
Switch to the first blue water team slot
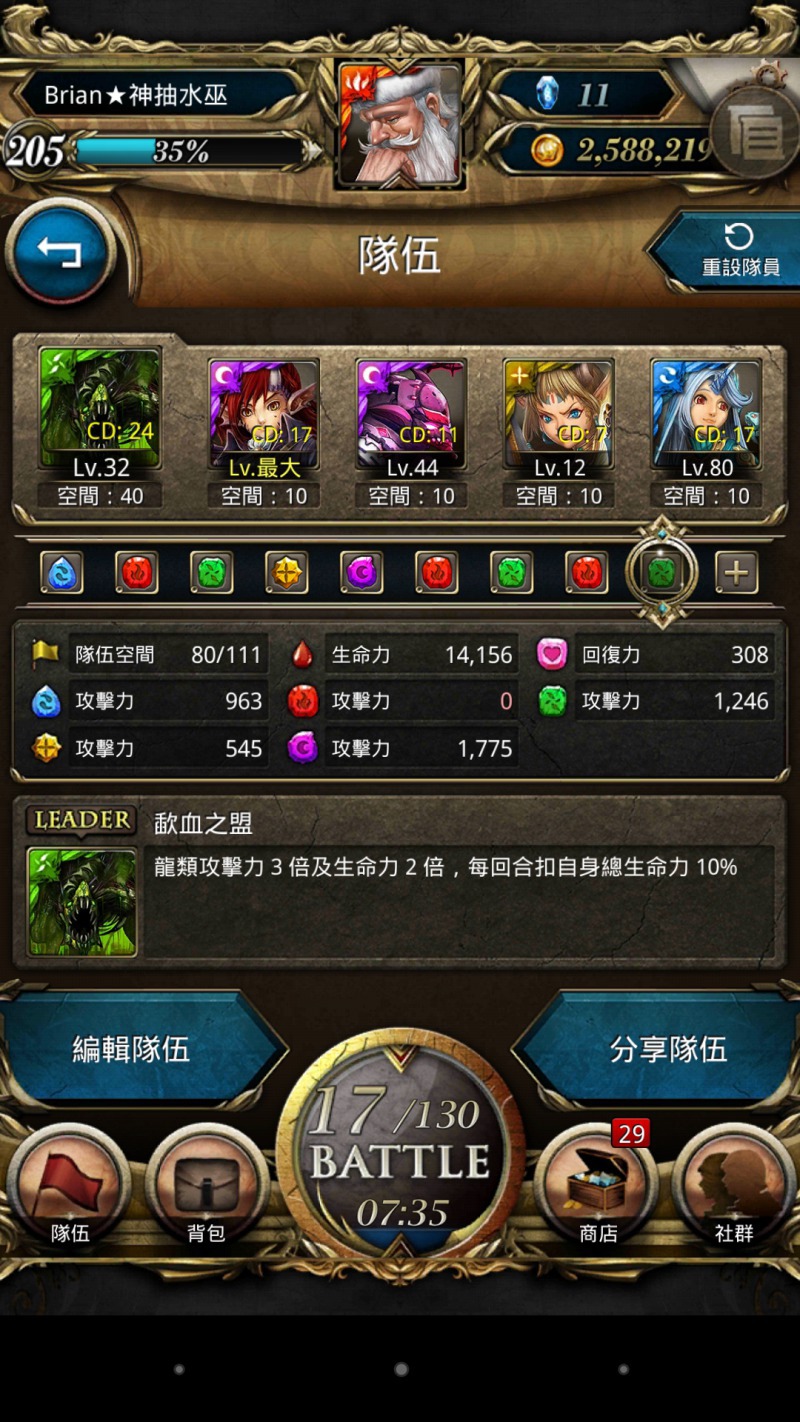pos(62,573)
